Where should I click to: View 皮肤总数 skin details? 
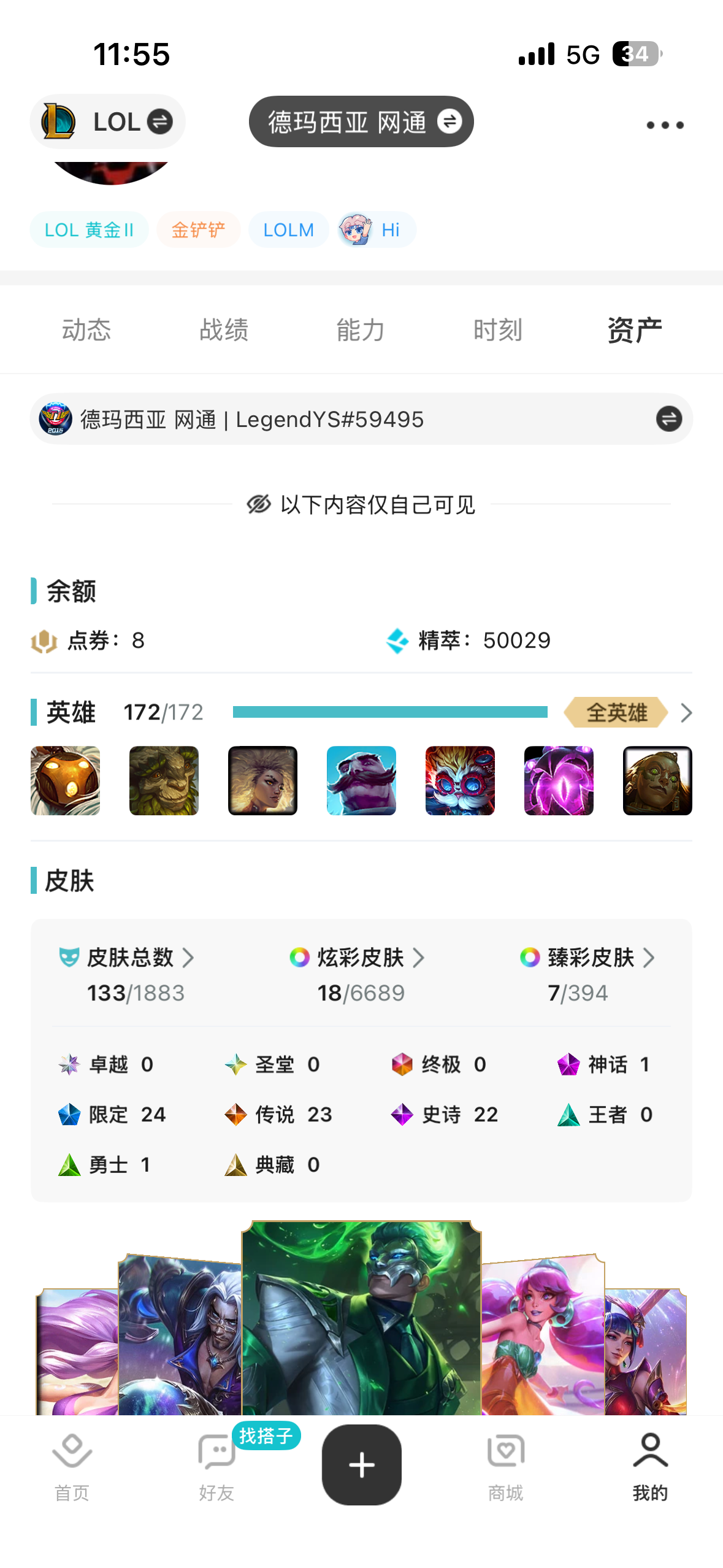(x=130, y=958)
